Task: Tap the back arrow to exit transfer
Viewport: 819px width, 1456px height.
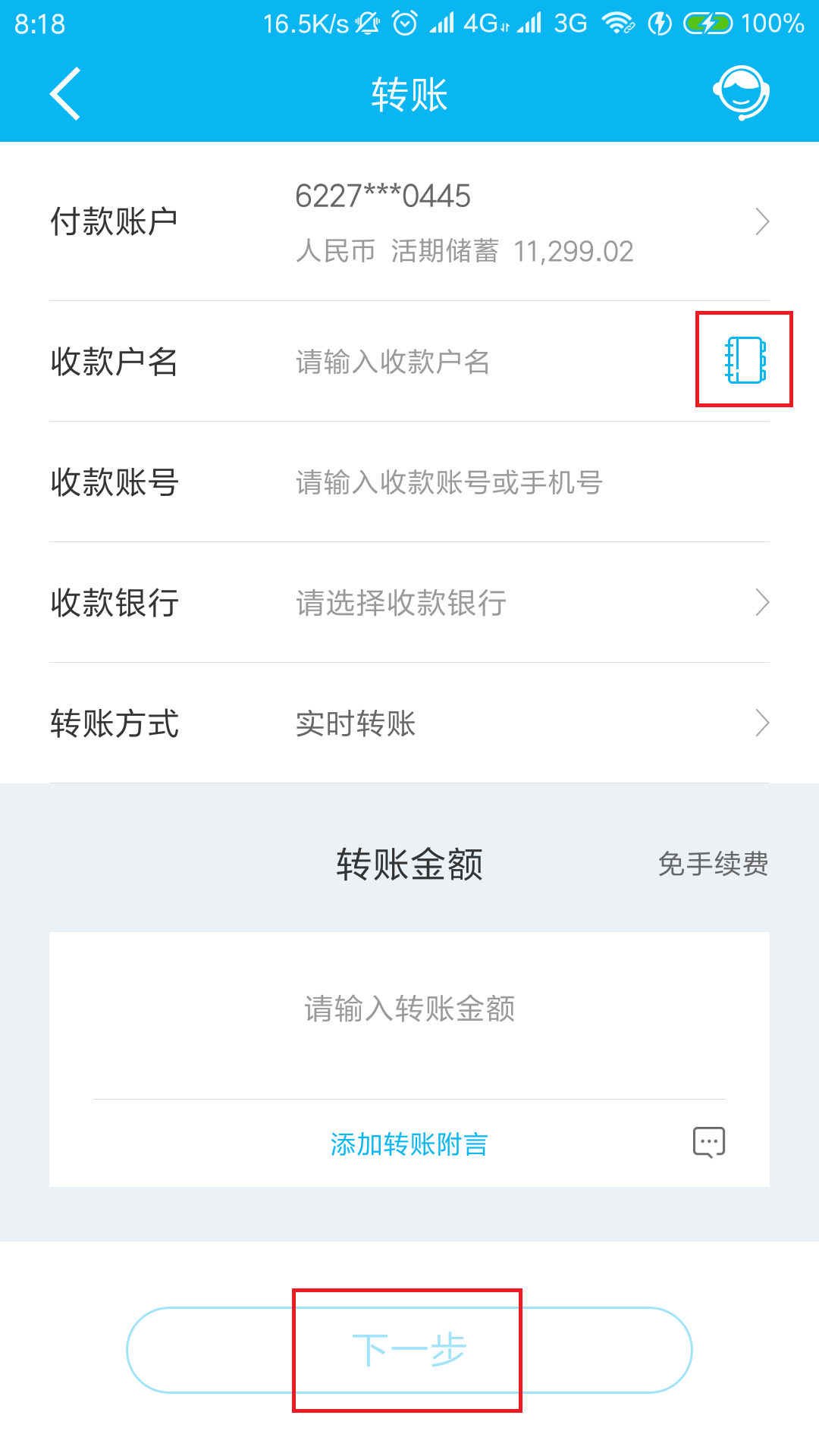Action: pyautogui.click(x=64, y=93)
